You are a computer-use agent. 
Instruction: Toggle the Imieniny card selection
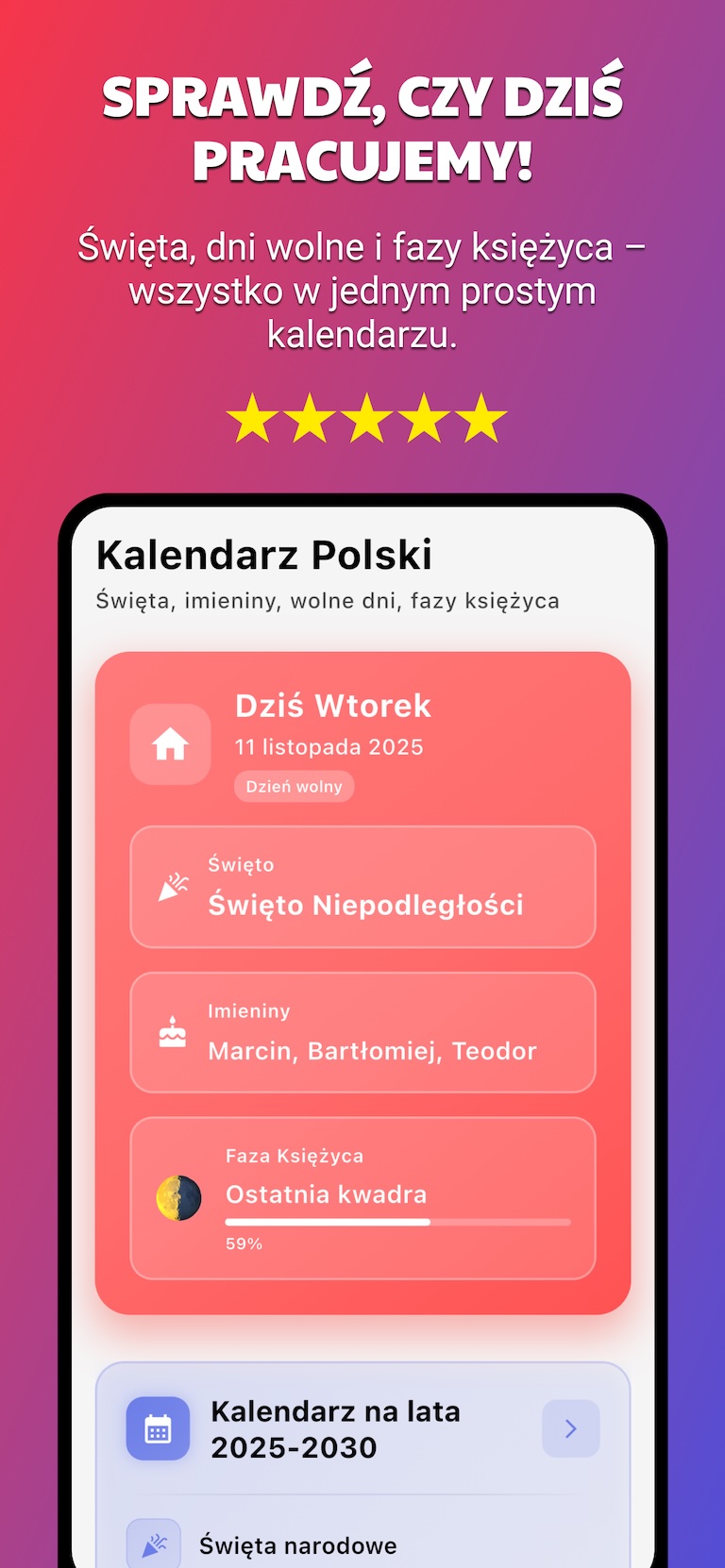pyautogui.click(x=362, y=1032)
